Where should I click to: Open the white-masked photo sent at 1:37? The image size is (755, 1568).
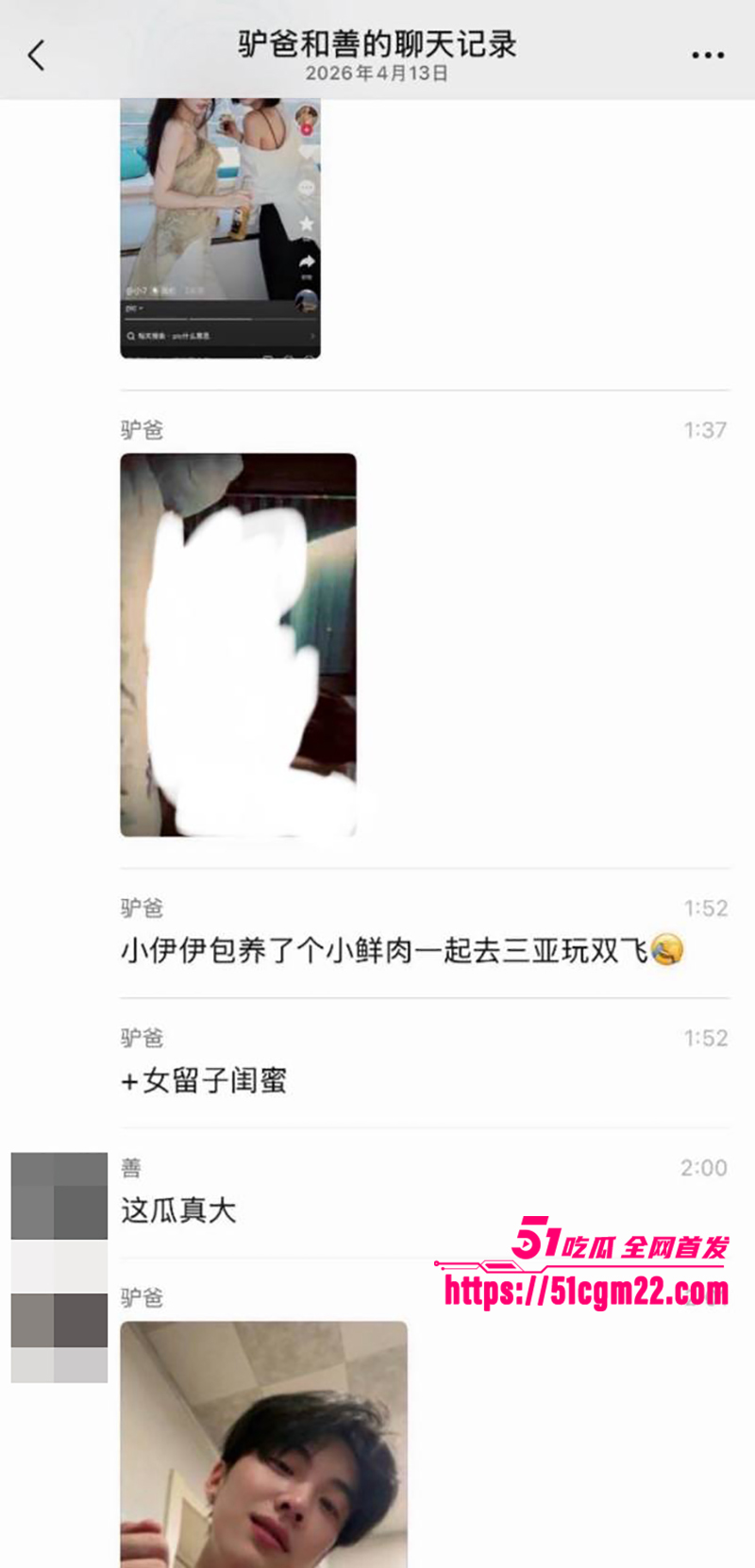click(x=237, y=644)
